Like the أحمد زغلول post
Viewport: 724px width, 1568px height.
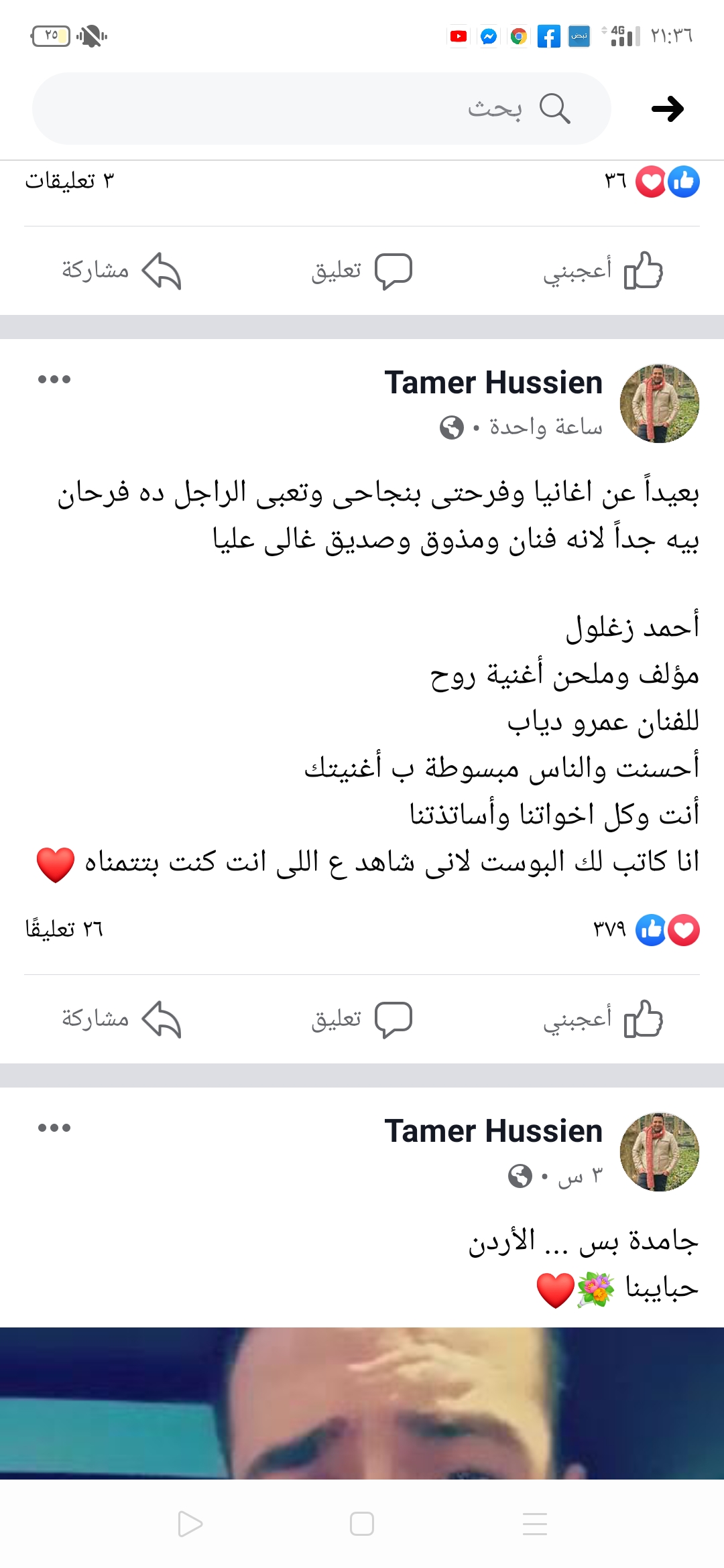603,1019
